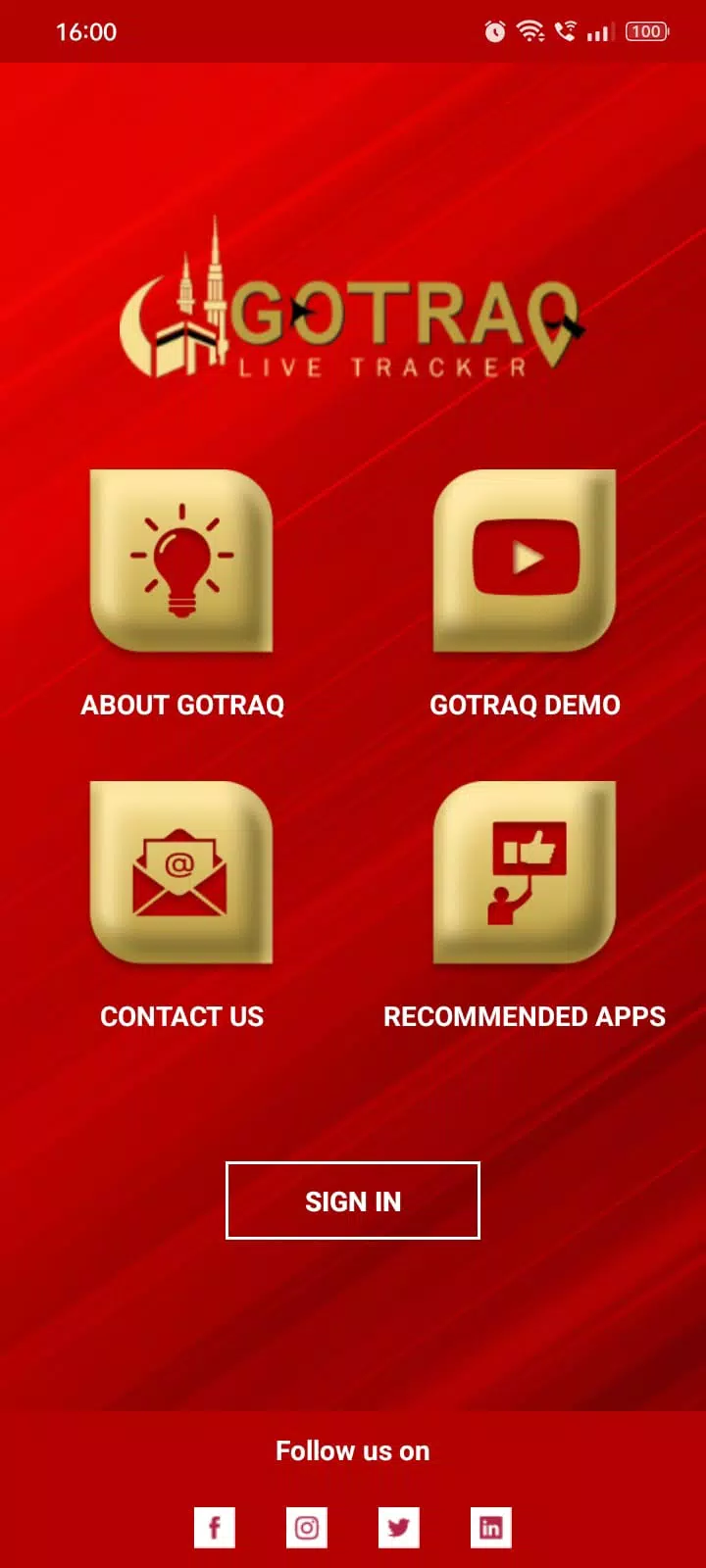Open the Contact Us tile
706x1568 pixels.
click(x=181, y=872)
